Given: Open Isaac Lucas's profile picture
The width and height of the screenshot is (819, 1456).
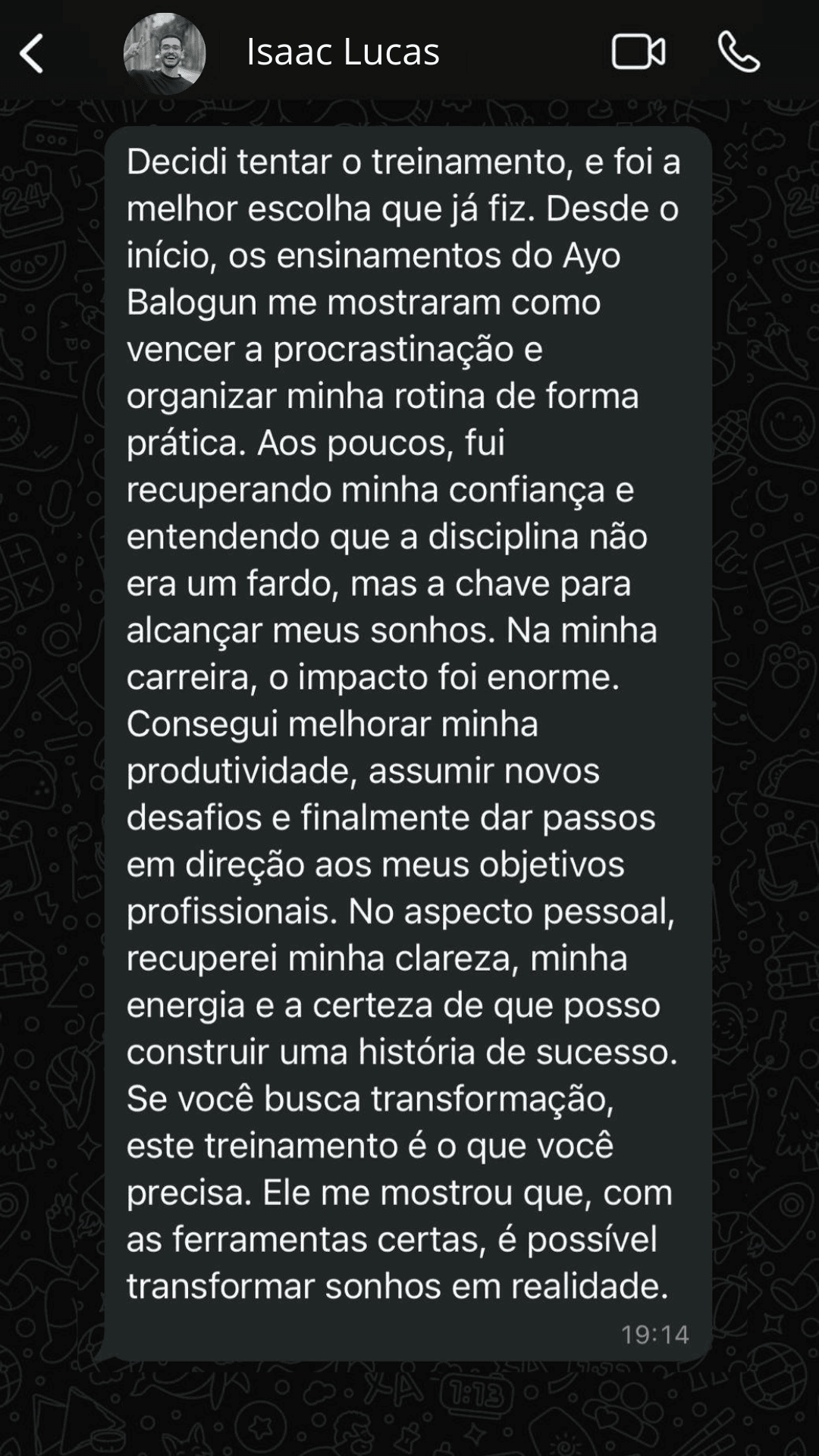Looking at the screenshot, I should (x=165, y=53).
